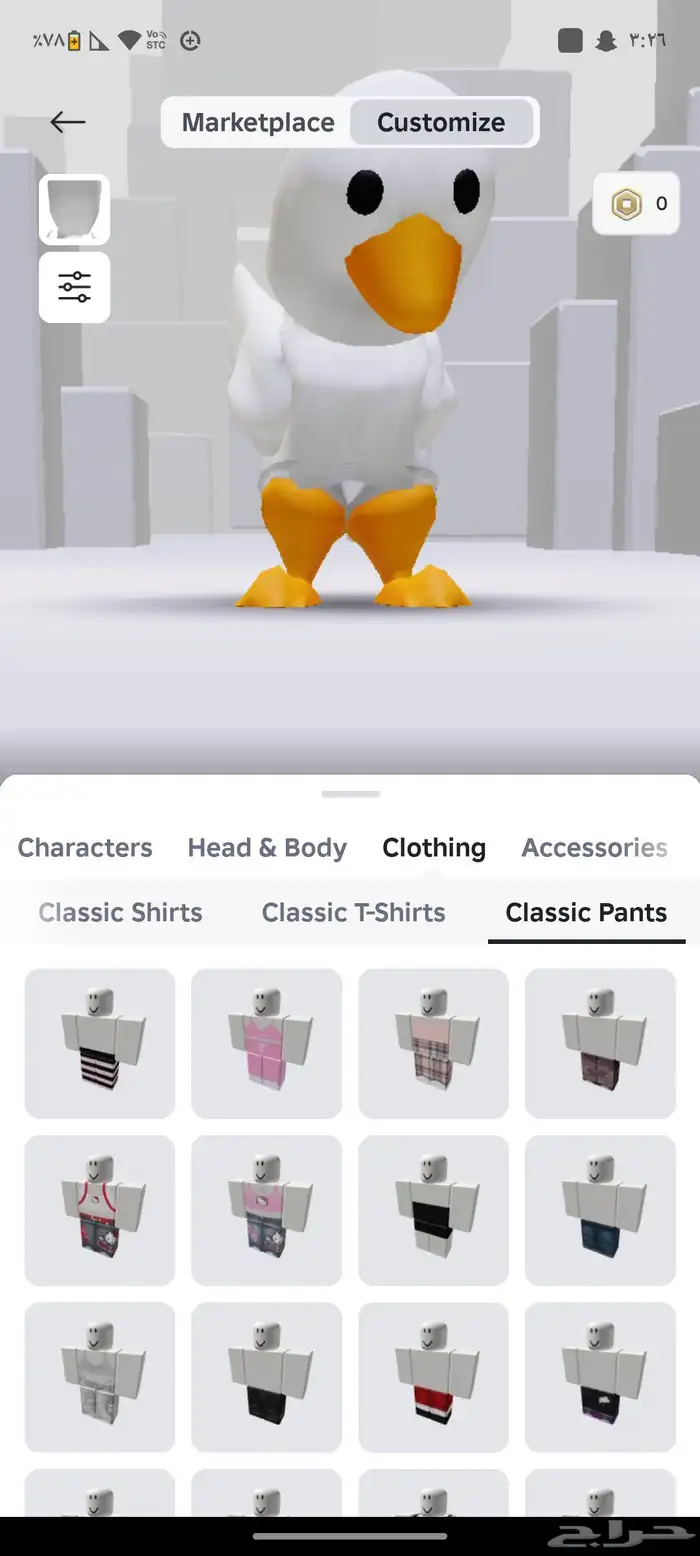Select the Customize tab
The width and height of the screenshot is (700, 1556).
pyautogui.click(x=441, y=122)
